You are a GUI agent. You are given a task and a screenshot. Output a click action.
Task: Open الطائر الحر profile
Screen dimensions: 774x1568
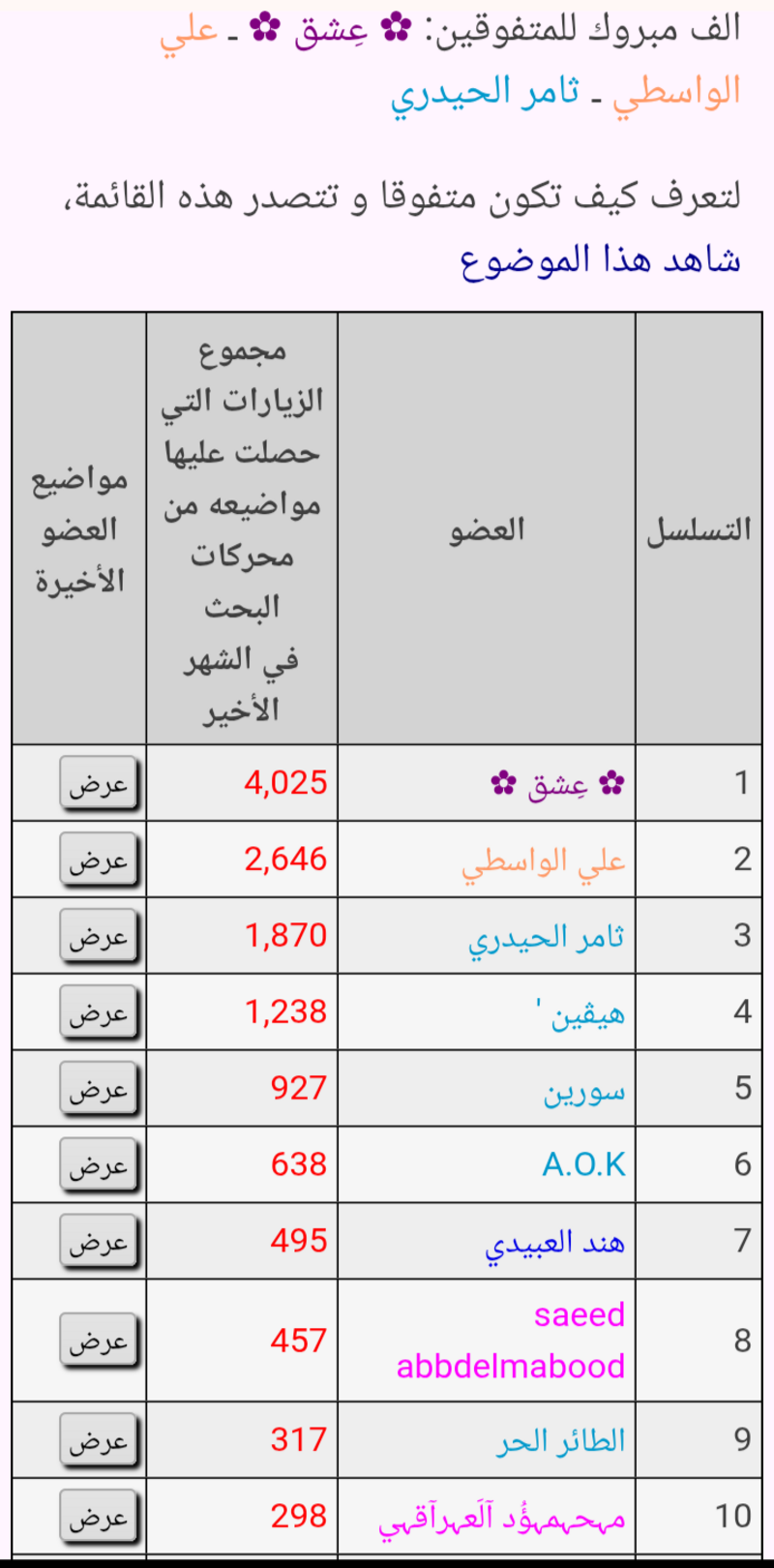pyautogui.click(x=561, y=1440)
